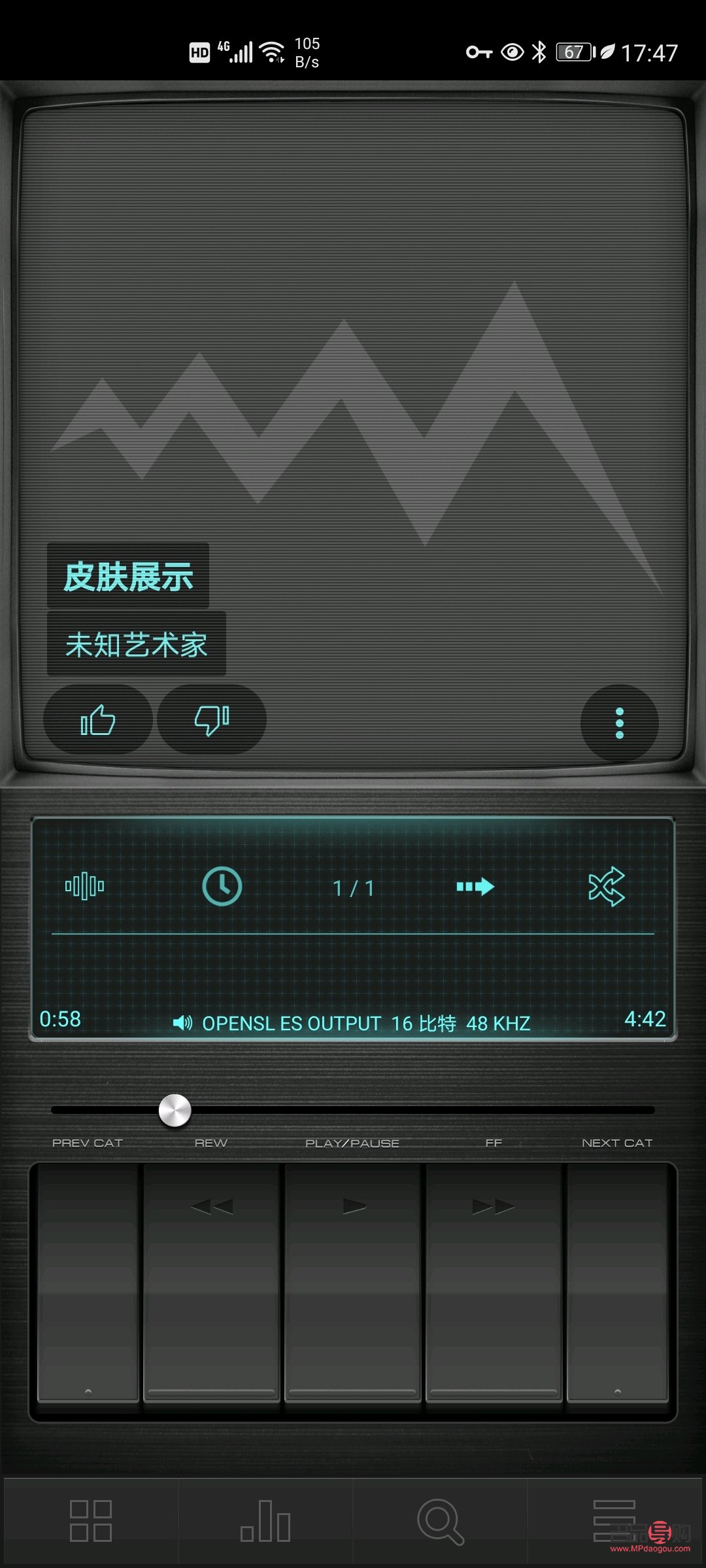Like the track with the thumbs-up
706x1568 pixels.
point(98,722)
